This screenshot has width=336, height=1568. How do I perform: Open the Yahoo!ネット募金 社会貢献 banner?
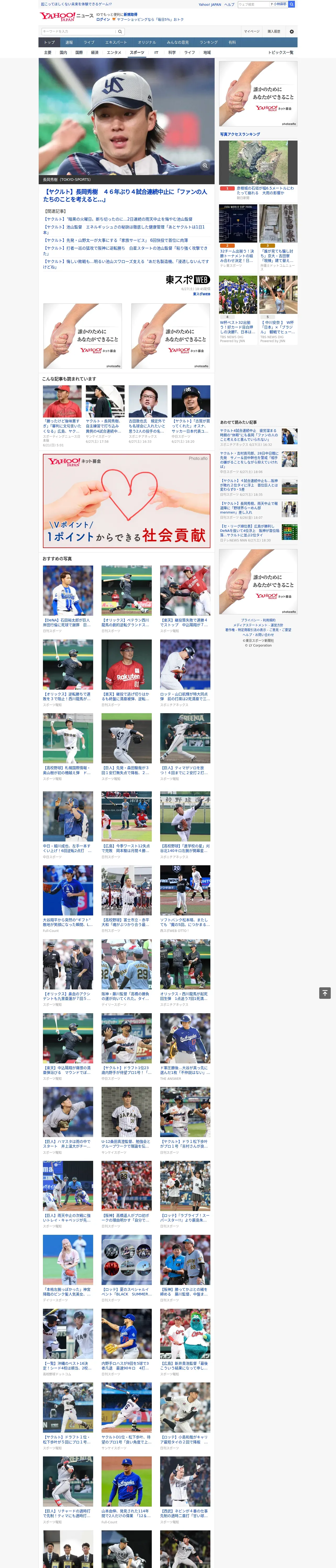pos(127,501)
